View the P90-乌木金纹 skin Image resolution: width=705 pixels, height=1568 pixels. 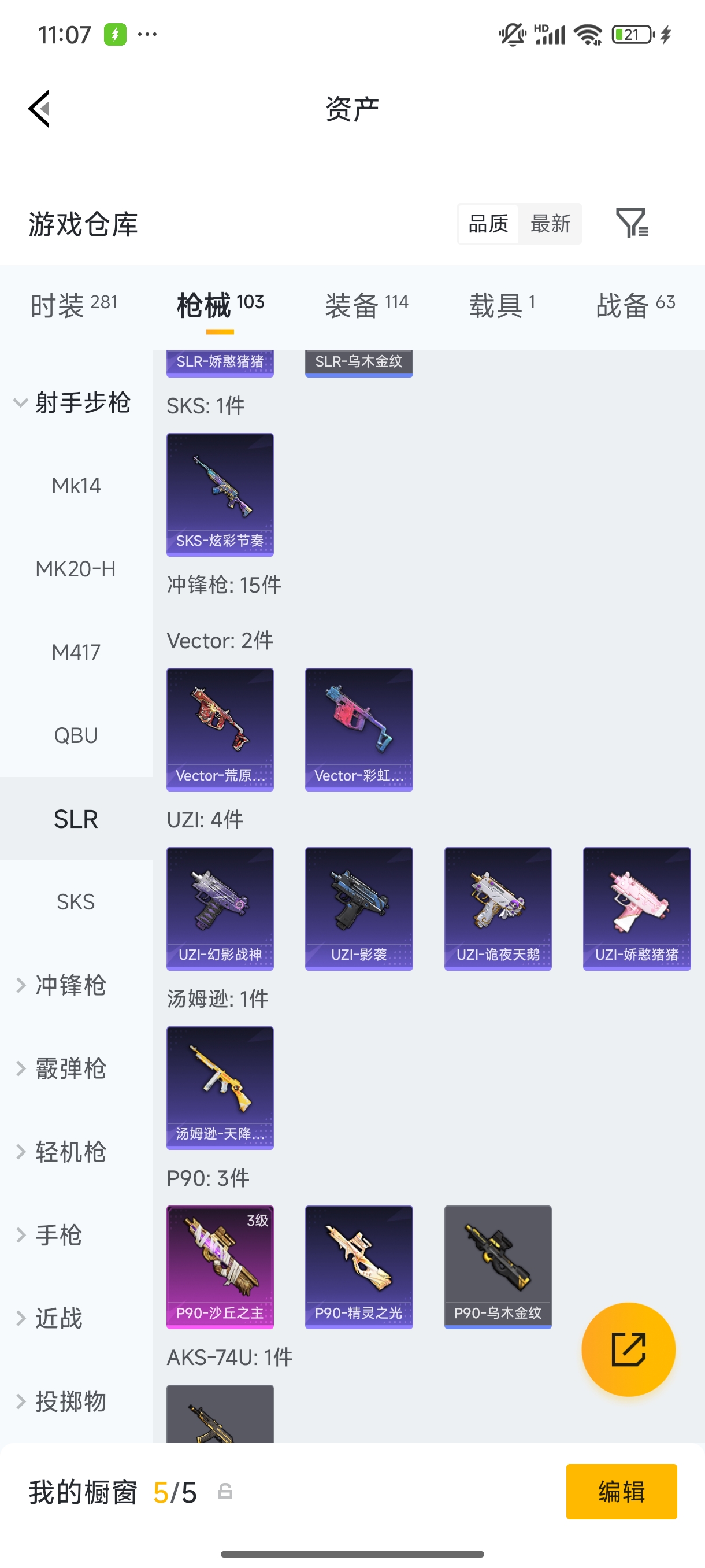498,1267
